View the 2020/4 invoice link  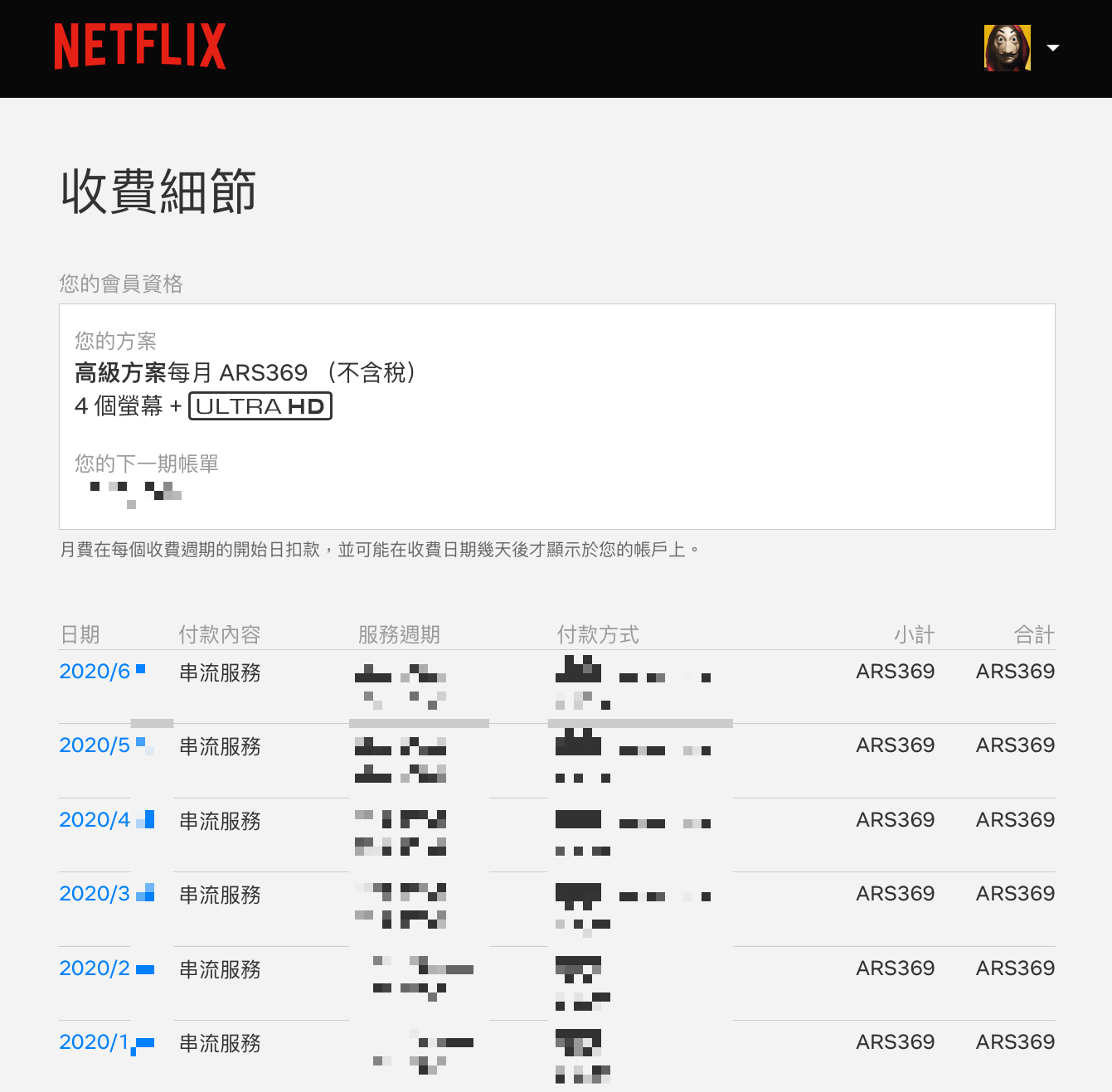coord(95,819)
